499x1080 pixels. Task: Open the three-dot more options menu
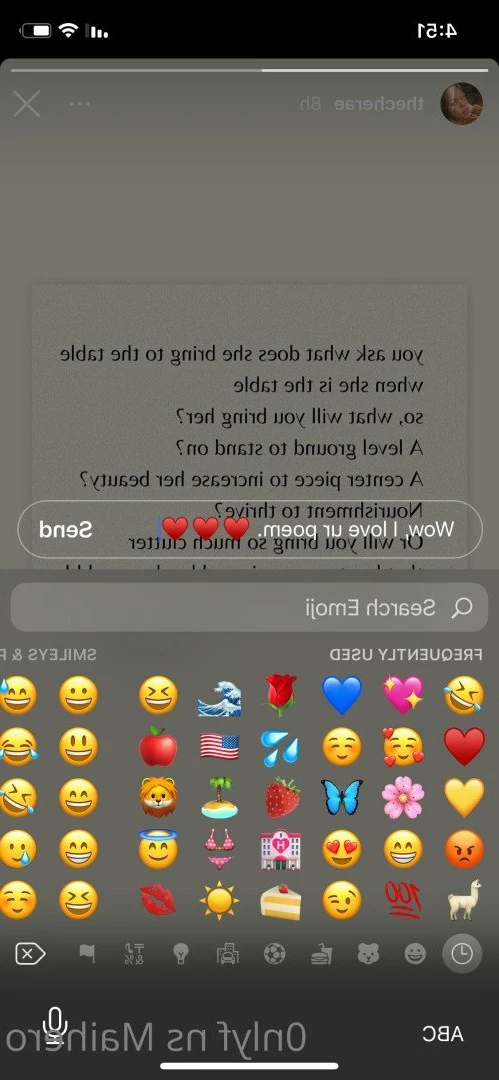click(79, 104)
